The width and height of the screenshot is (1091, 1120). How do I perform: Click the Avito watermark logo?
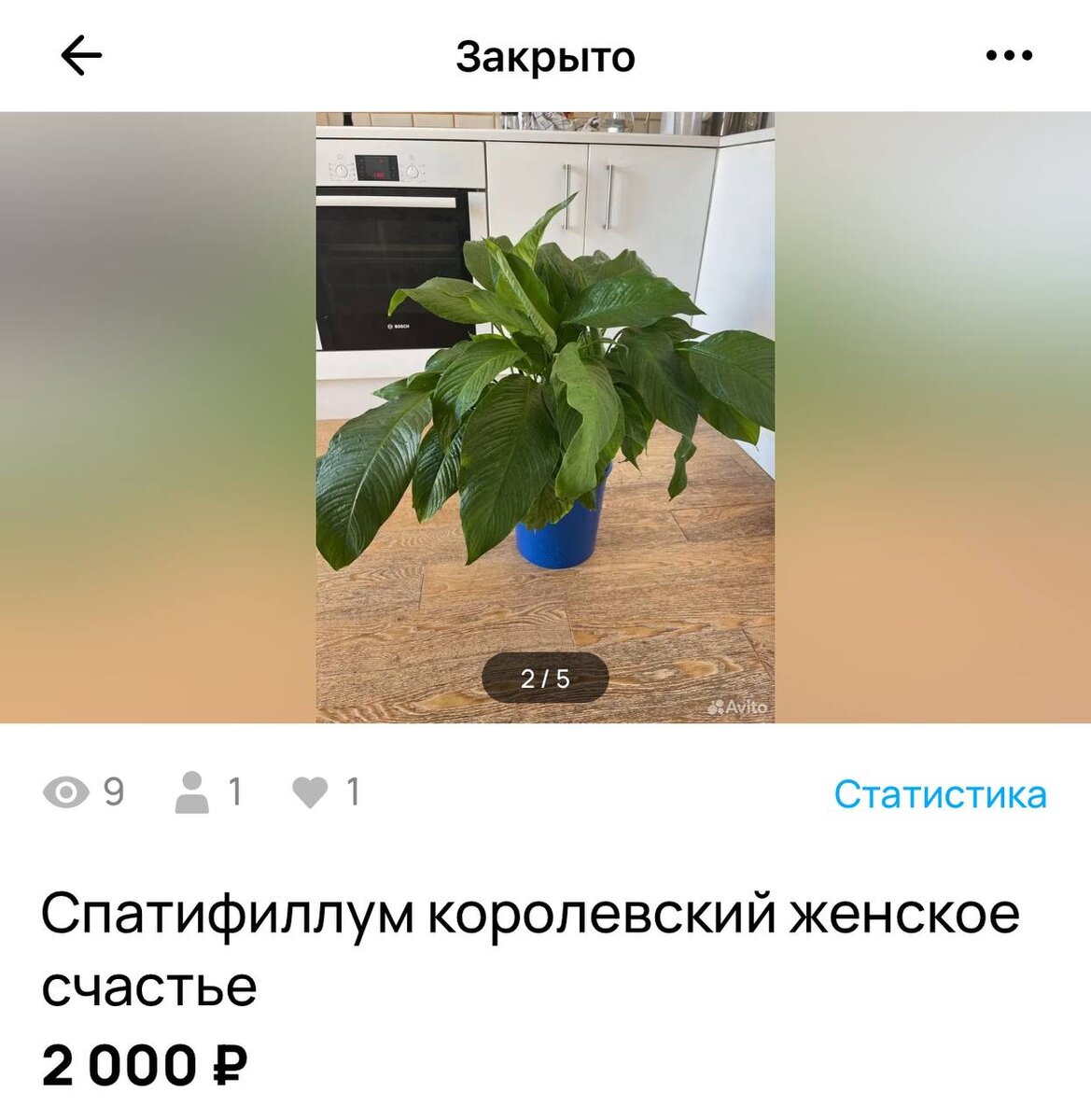coord(736,707)
